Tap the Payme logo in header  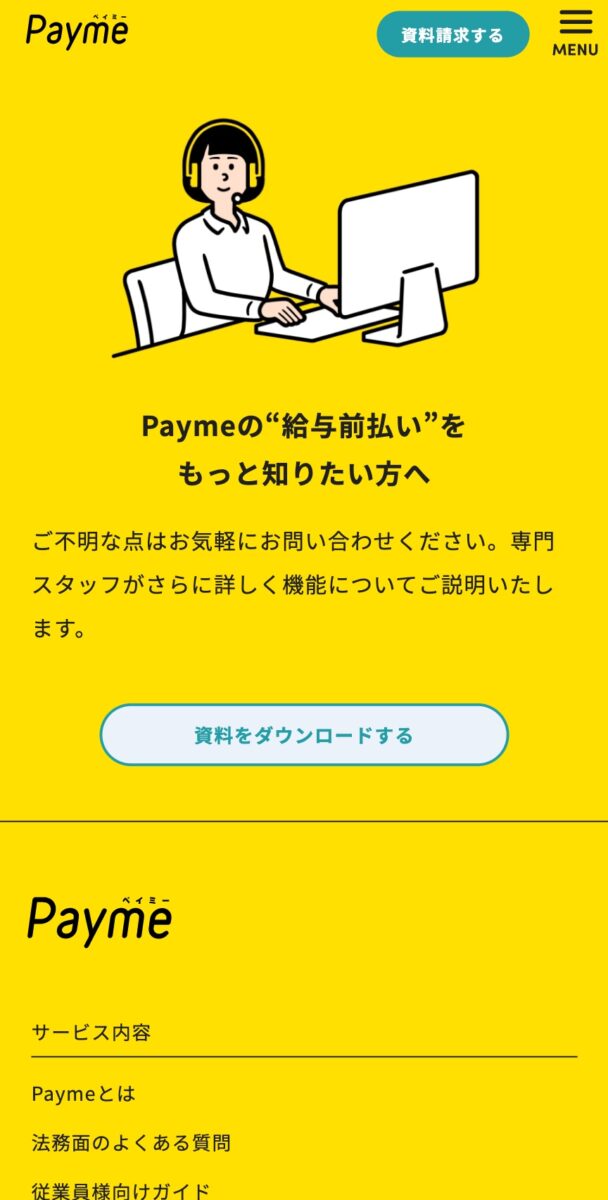(x=77, y=32)
